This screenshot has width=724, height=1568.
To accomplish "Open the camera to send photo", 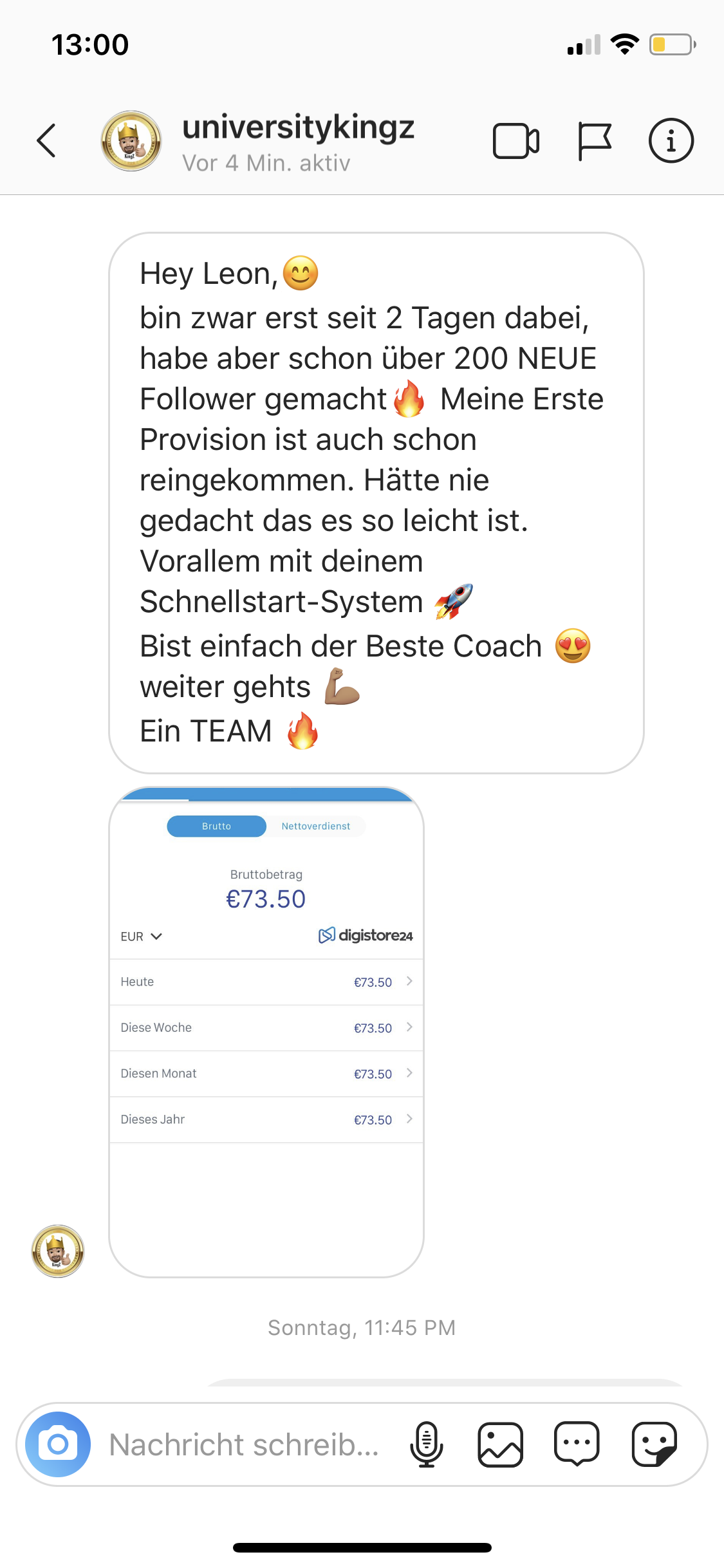I will click(58, 1444).
